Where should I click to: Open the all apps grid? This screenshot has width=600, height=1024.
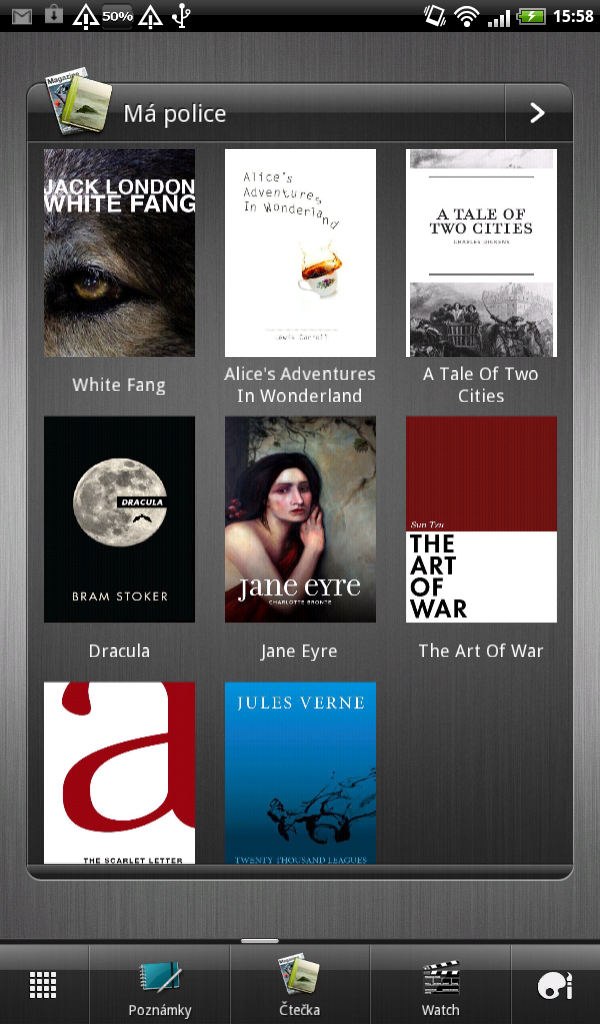click(43, 985)
